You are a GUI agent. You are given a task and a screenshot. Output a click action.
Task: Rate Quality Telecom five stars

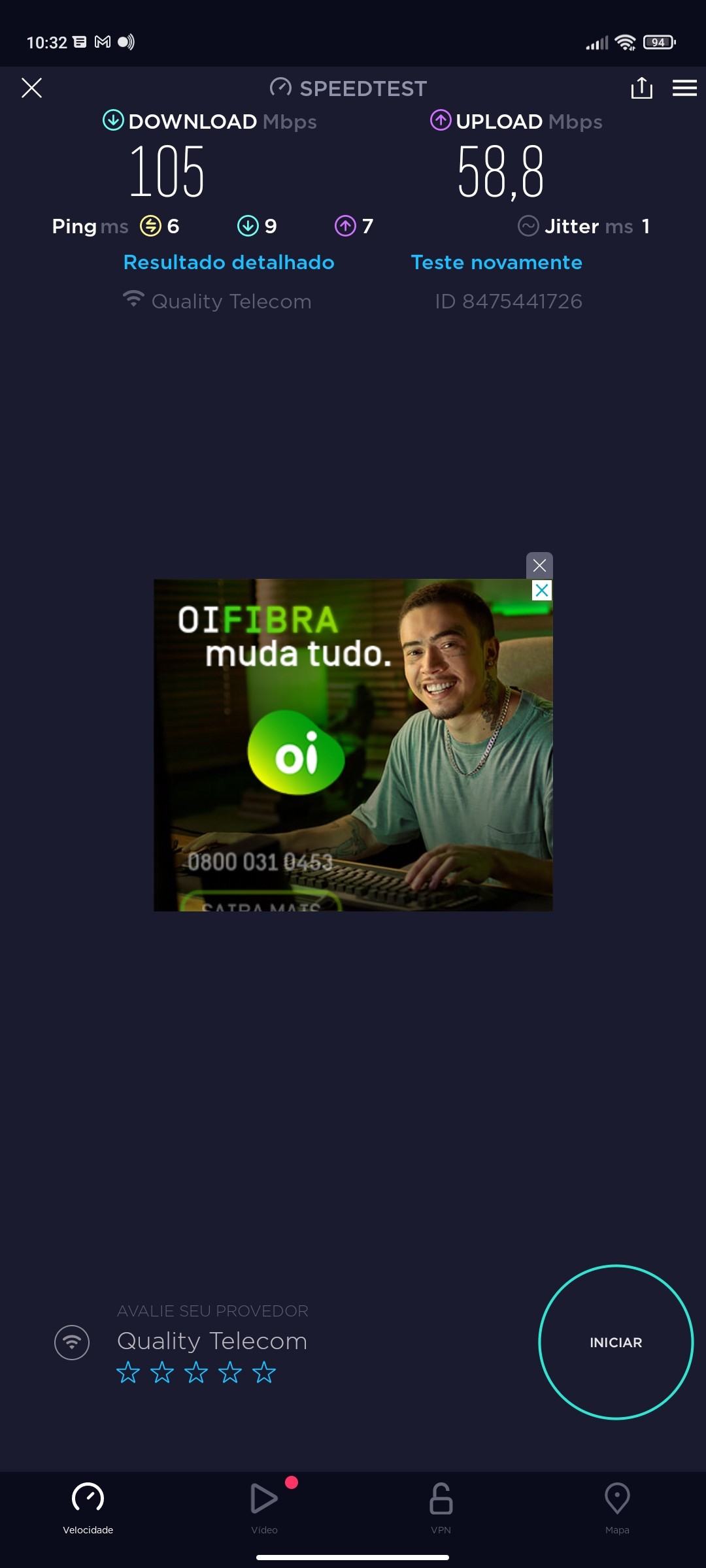264,1373
